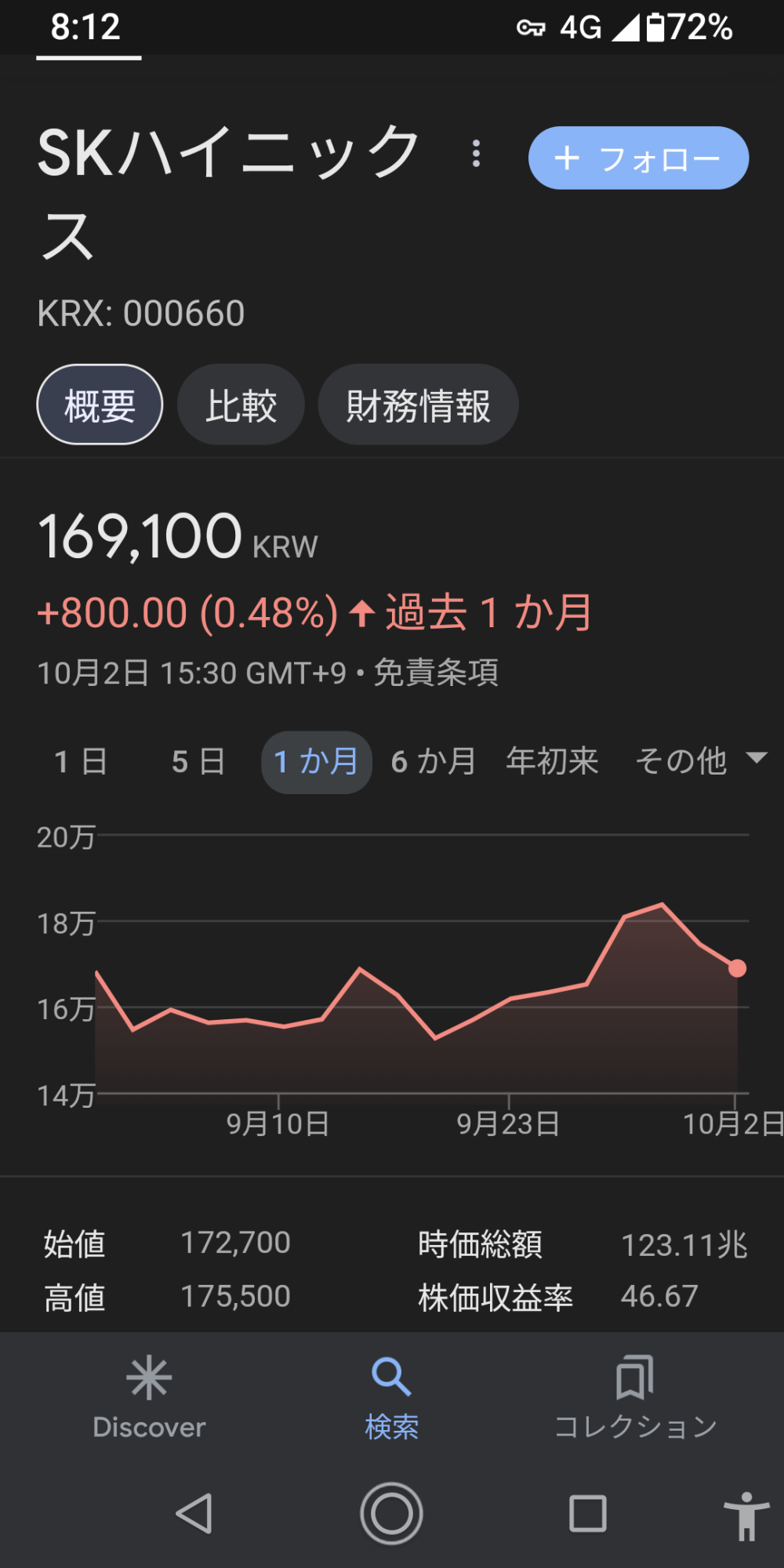Open the 財務情報 financials chip

(418, 405)
